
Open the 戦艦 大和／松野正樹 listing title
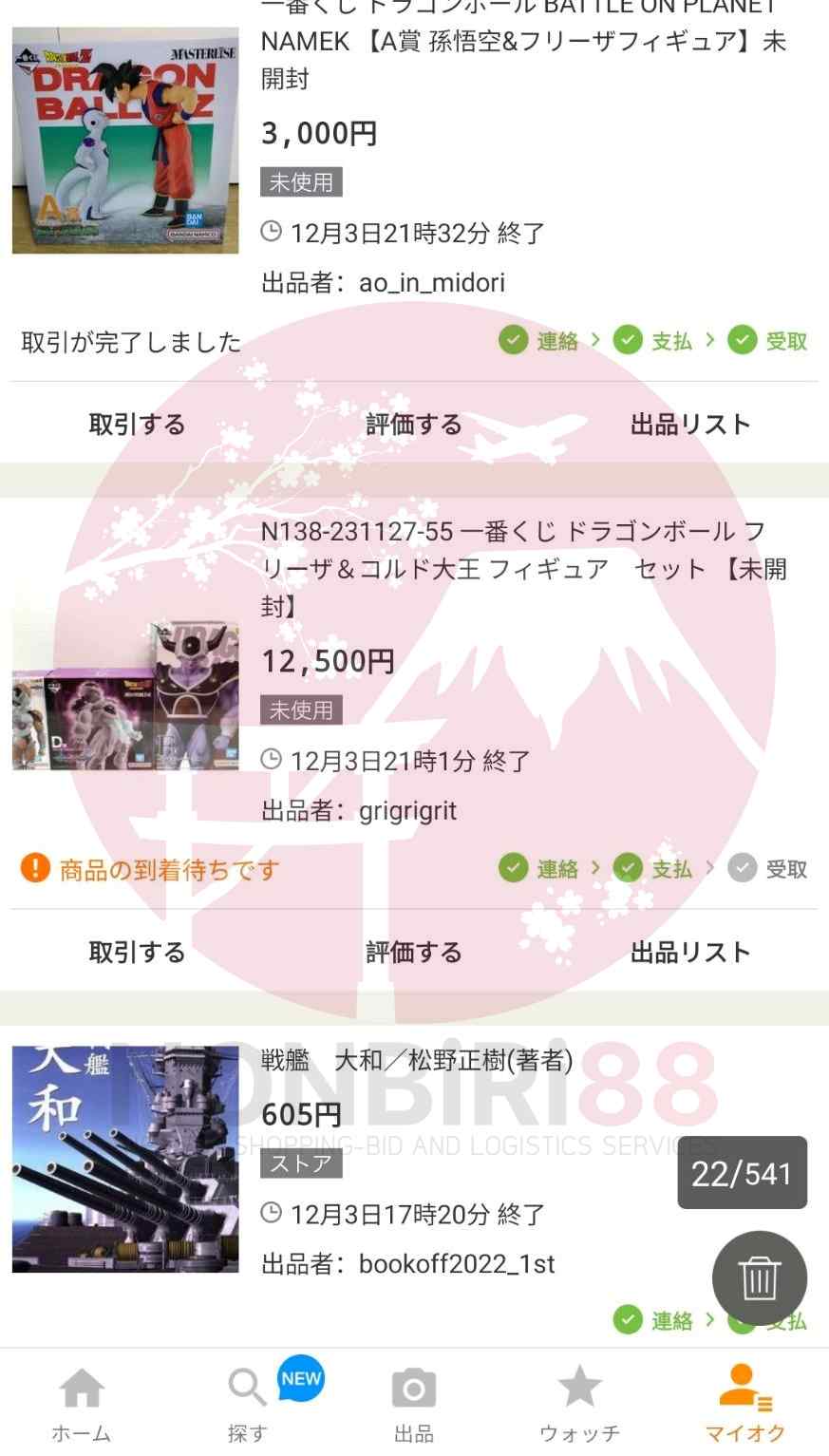pyautogui.click(x=418, y=1060)
